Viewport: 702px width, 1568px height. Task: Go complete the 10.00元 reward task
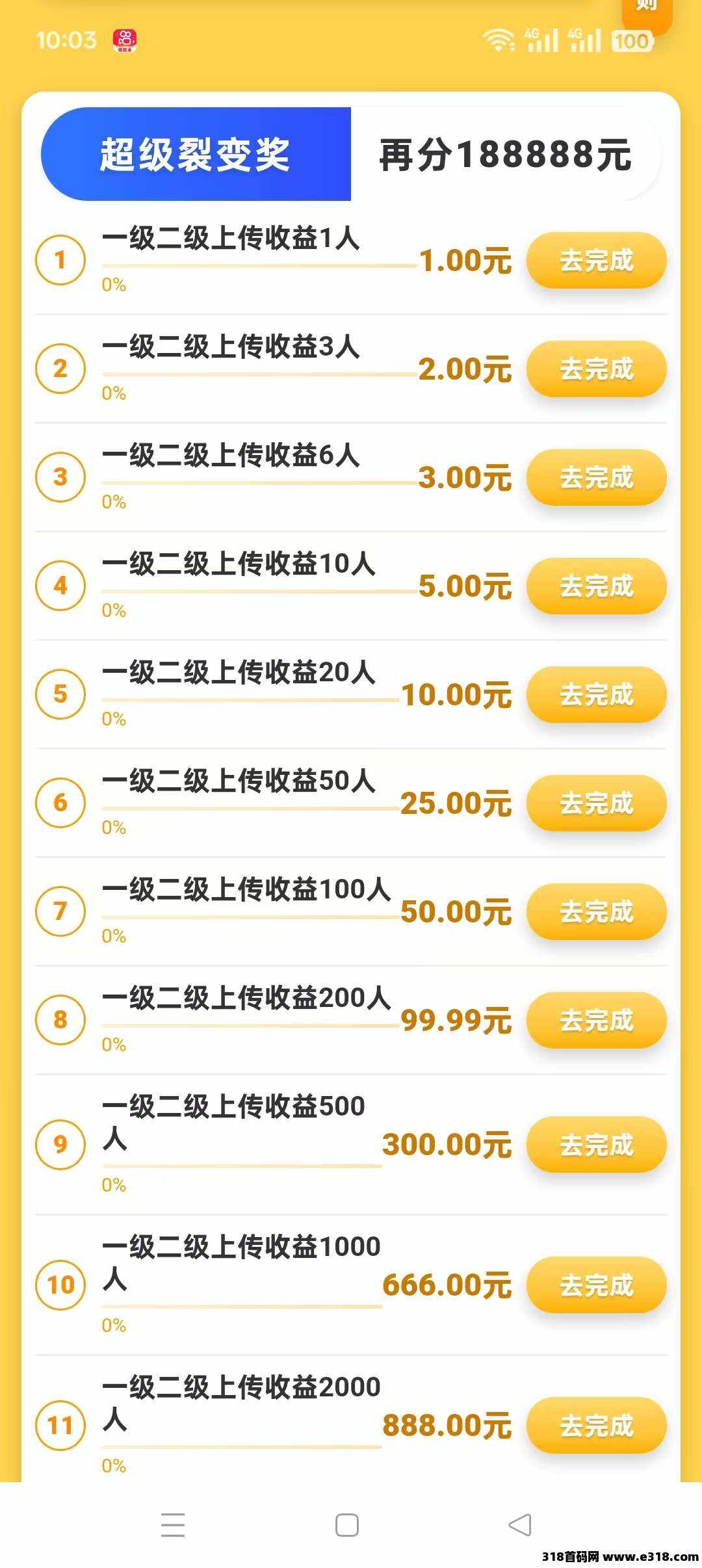[x=596, y=694]
